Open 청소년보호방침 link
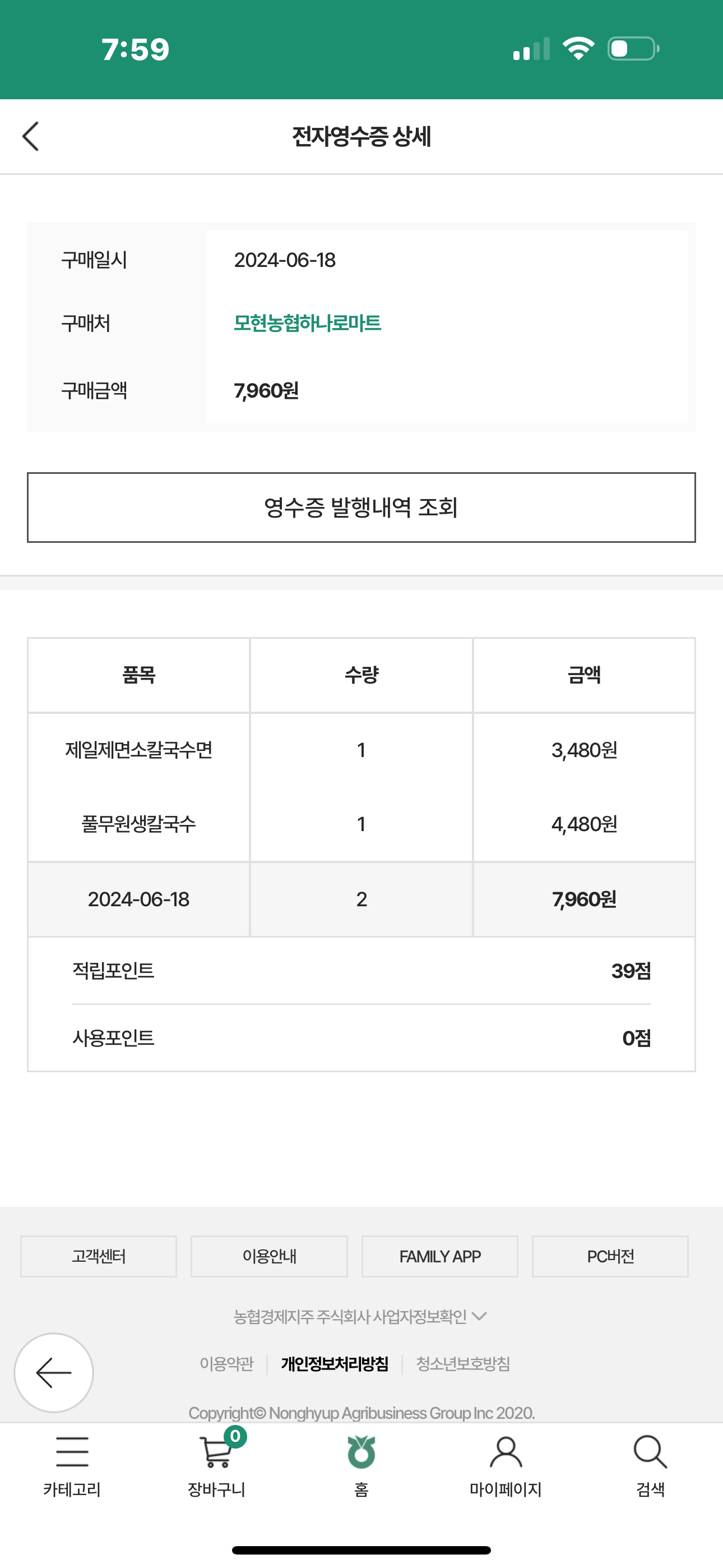Screen dimensions: 723x1568 (x=462, y=1364)
